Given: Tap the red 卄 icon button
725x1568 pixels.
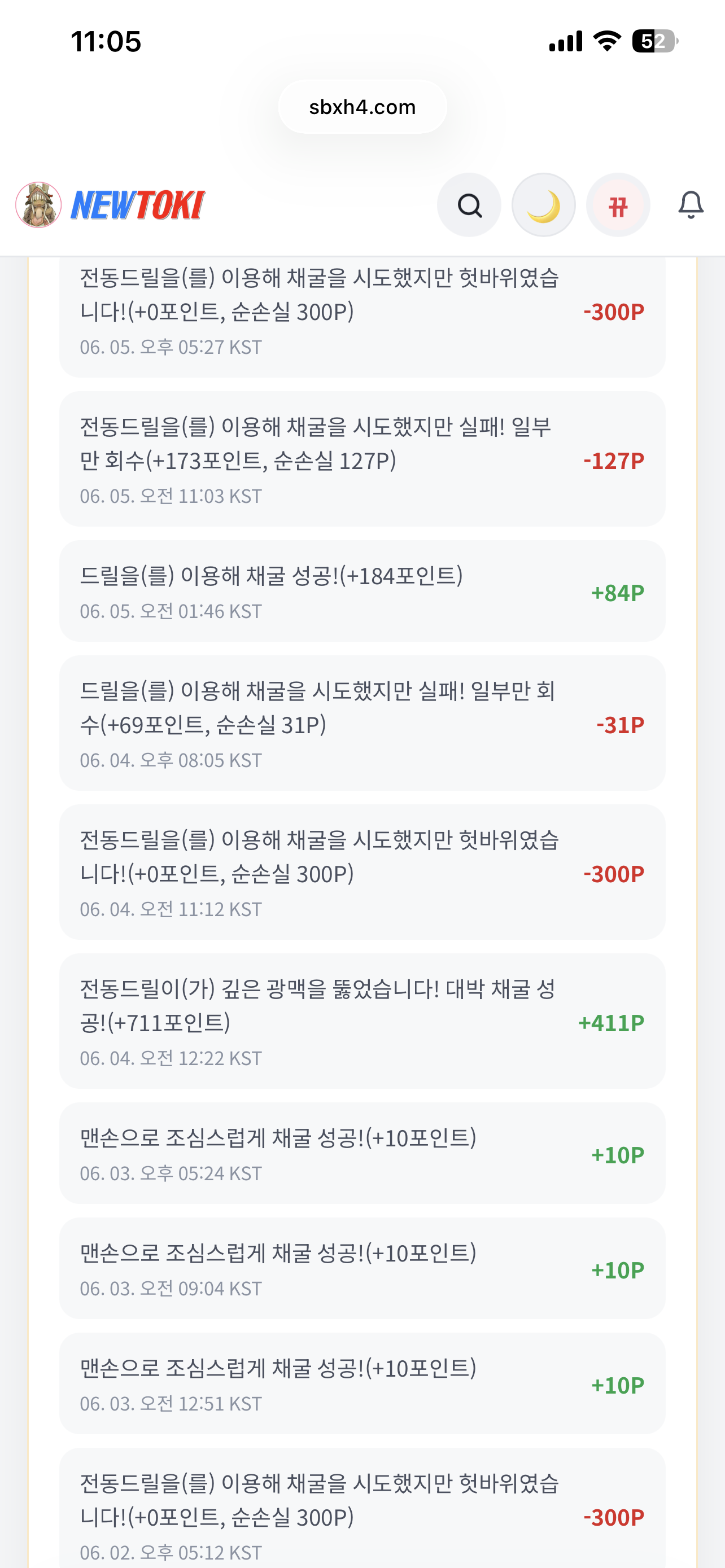Looking at the screenshot, I should coord(618,205).
